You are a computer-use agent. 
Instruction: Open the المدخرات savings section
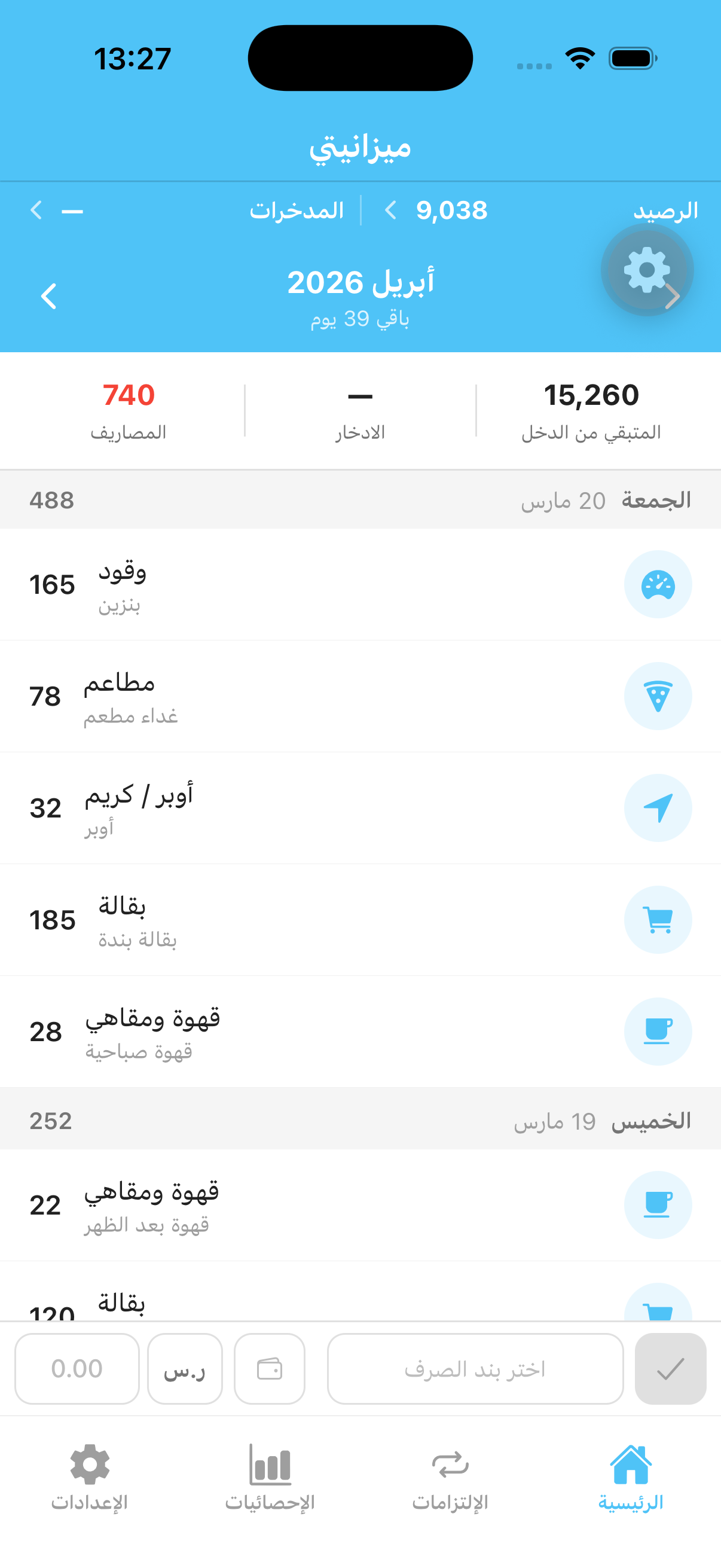pos(182,211)
